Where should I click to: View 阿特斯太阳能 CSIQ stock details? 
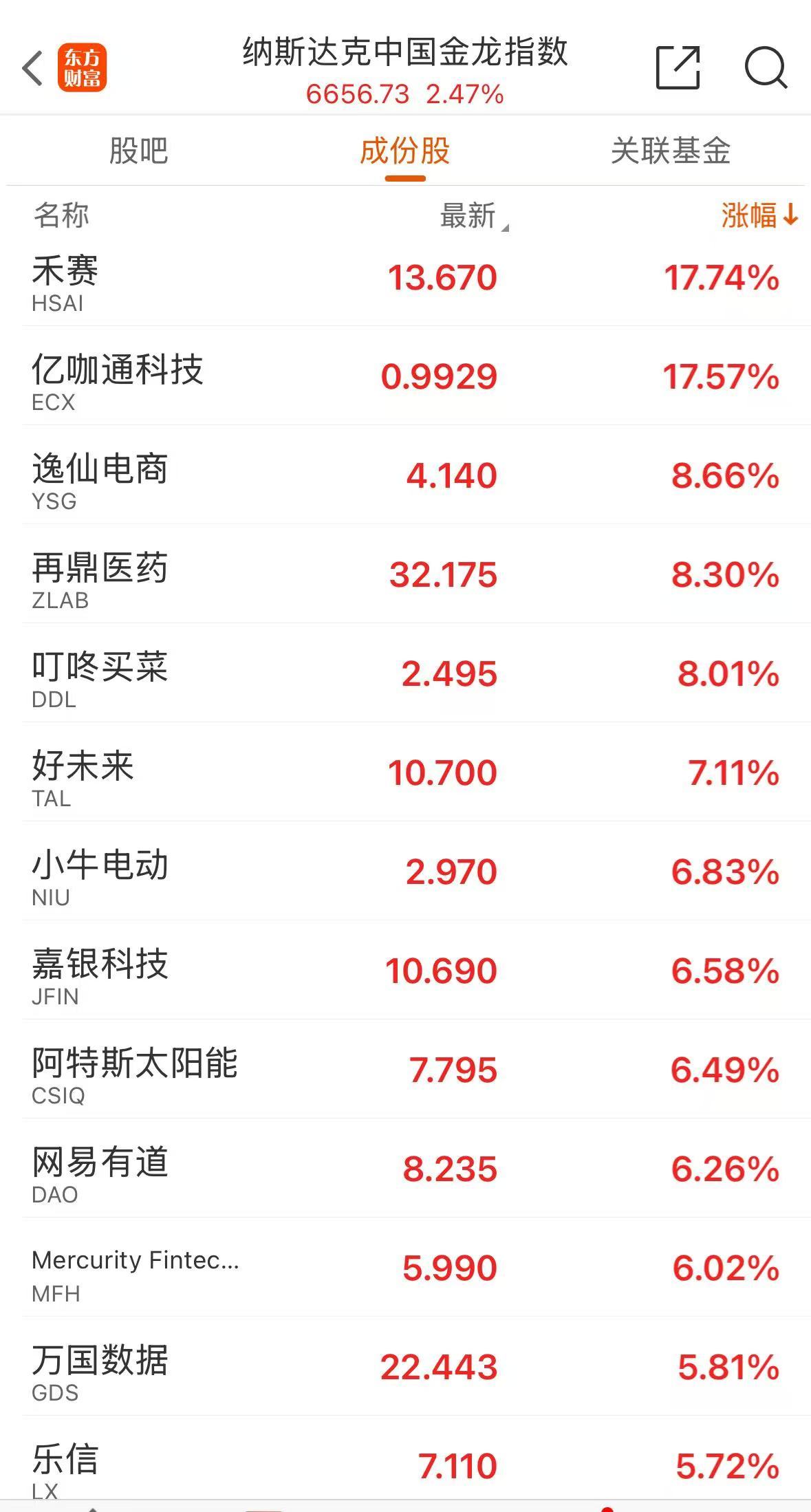[406, 1070]
